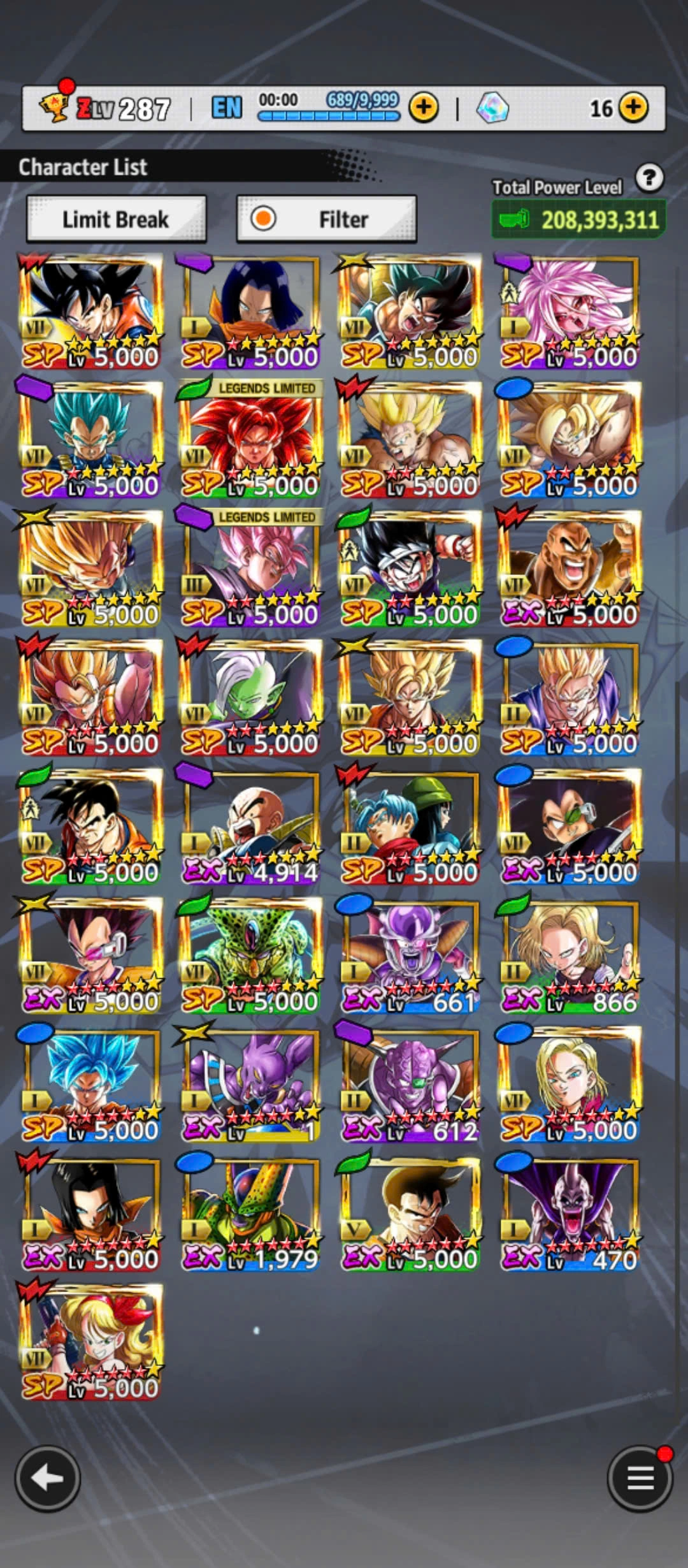This screenshot has width=688, height=1568.
Task: Open the Total Power Level help icon
Action: 649,178
